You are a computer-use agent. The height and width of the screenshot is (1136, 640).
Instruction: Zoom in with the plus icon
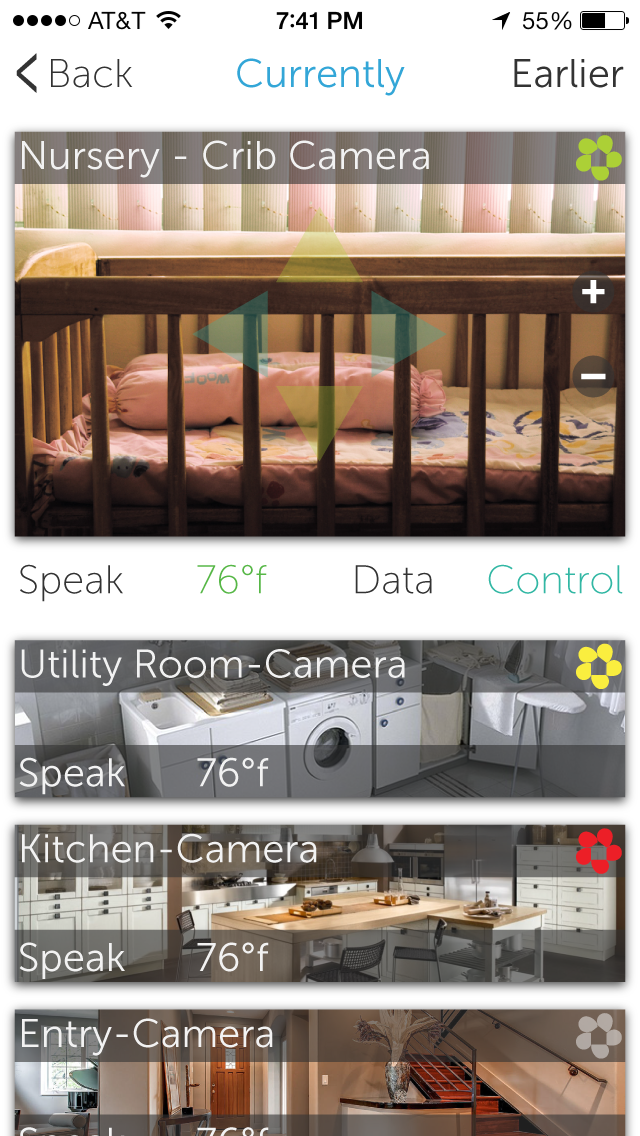[x=594, y=292]
